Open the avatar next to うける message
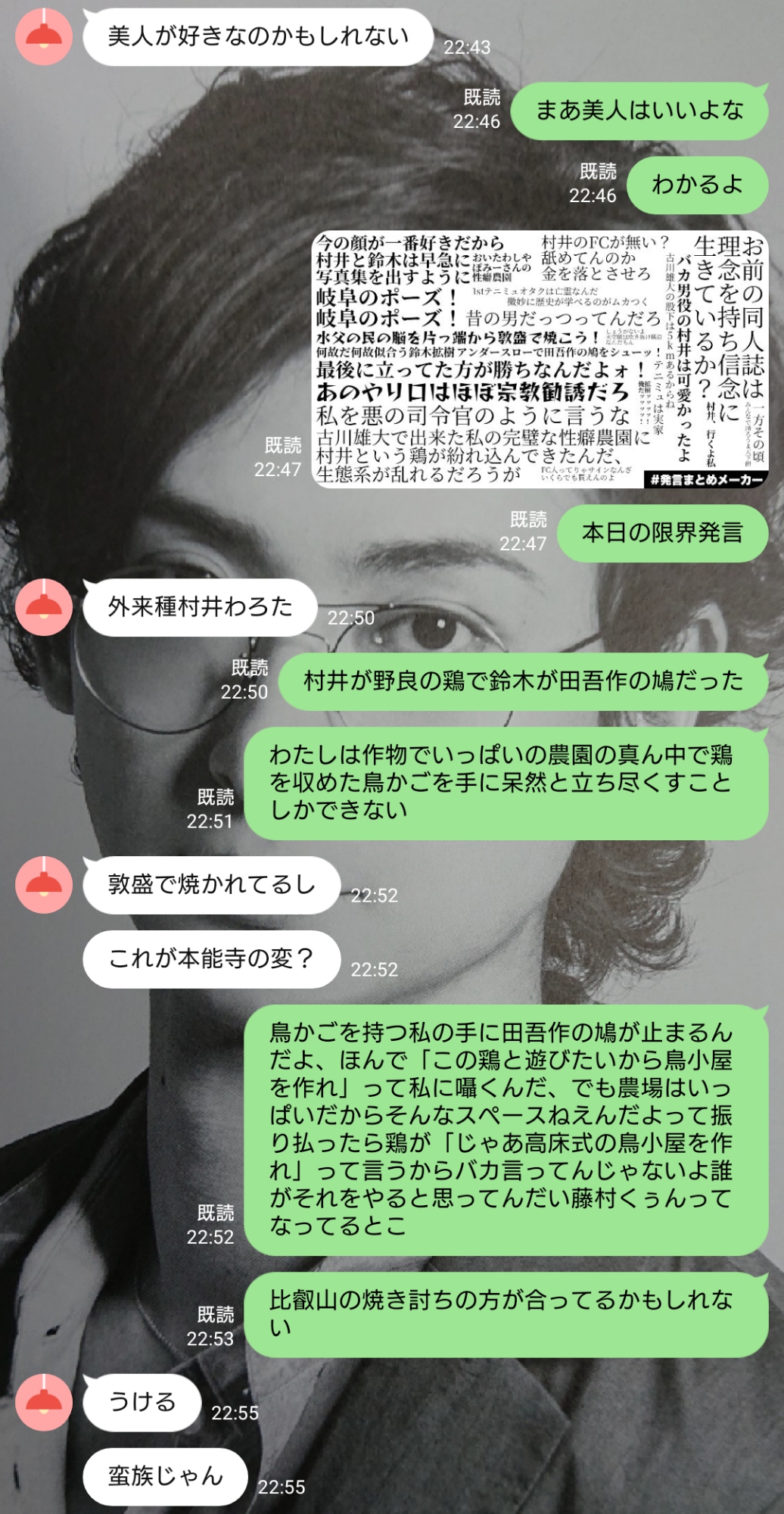Viewport: 784px width, 1514px height. click(x=44, y=1402)
